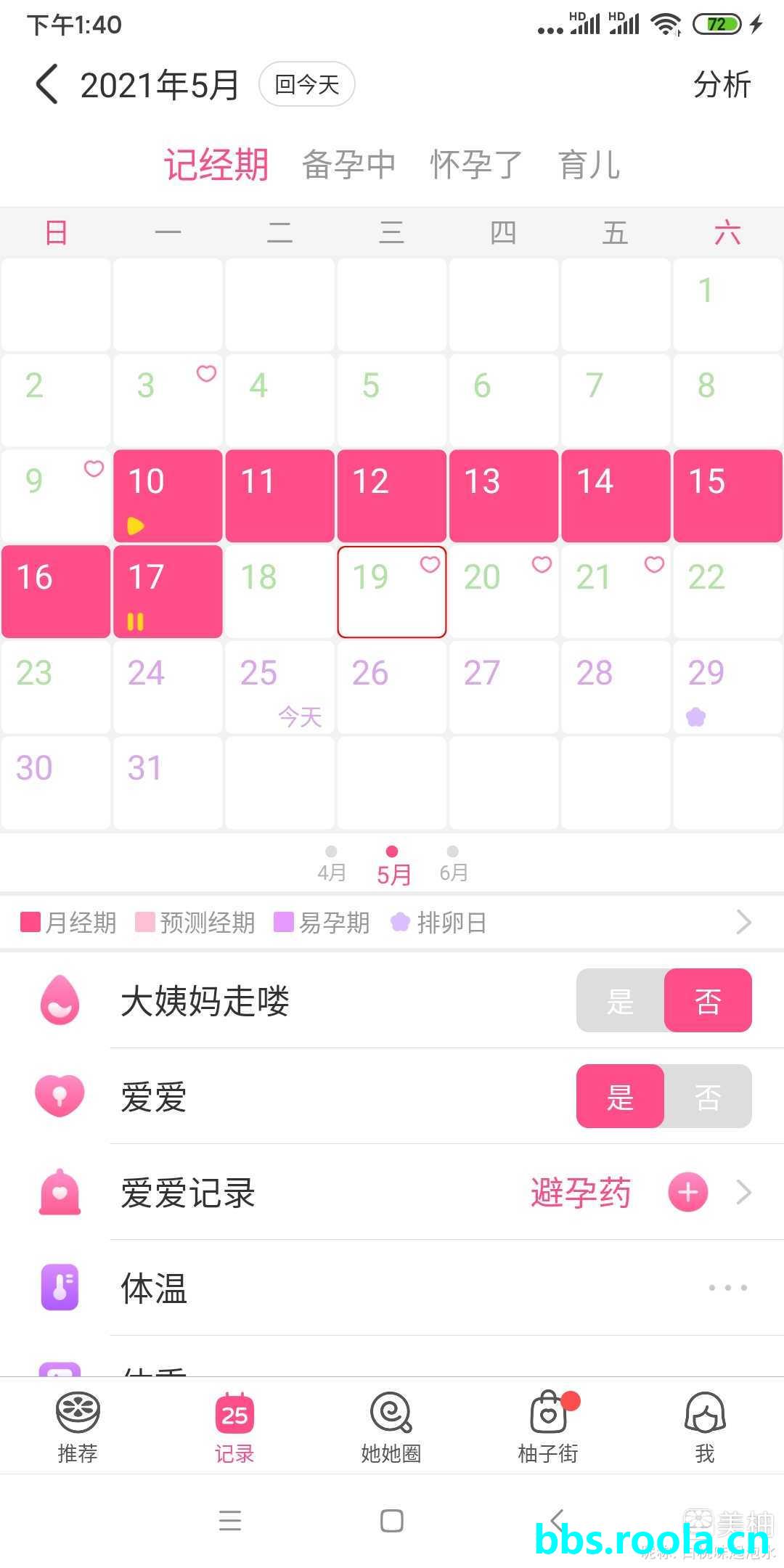This screenshot has width=784, height=1568.
Task: Switch to the 育儿 mode tab
Action: pos(589,165)
